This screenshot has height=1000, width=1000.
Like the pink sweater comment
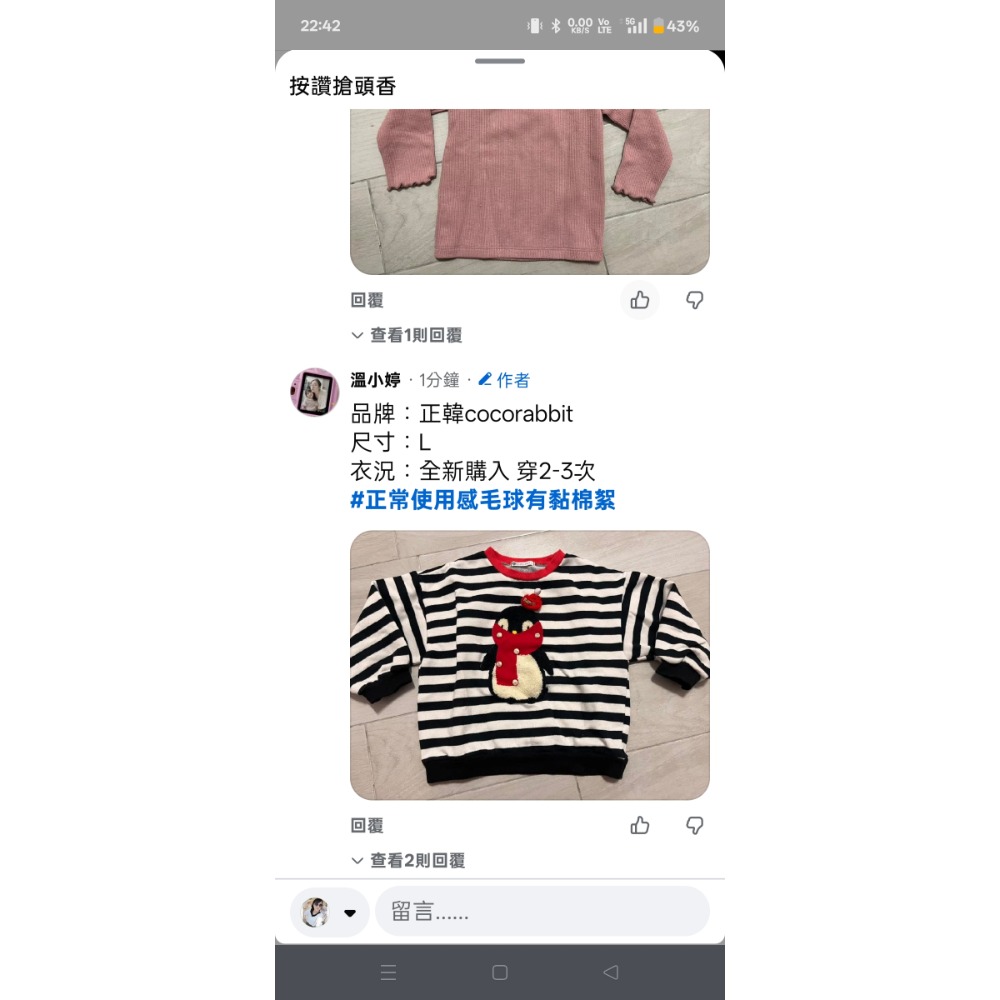coord(640,300)
